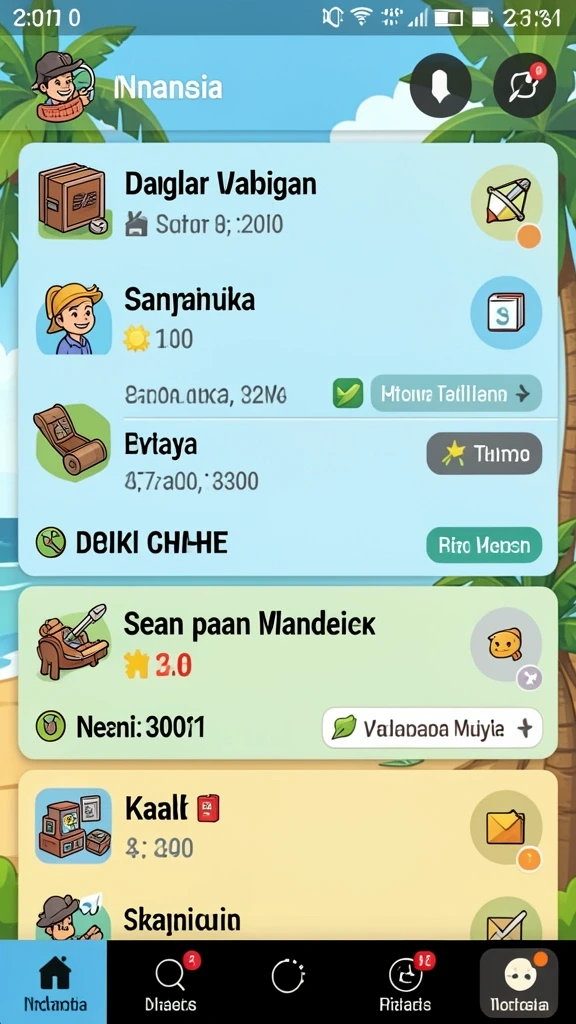This screenshot has width=576, height=1024.
Task: Tap the kite icon beside Daiglar Vabigan
Action: (x=507, y=201)
